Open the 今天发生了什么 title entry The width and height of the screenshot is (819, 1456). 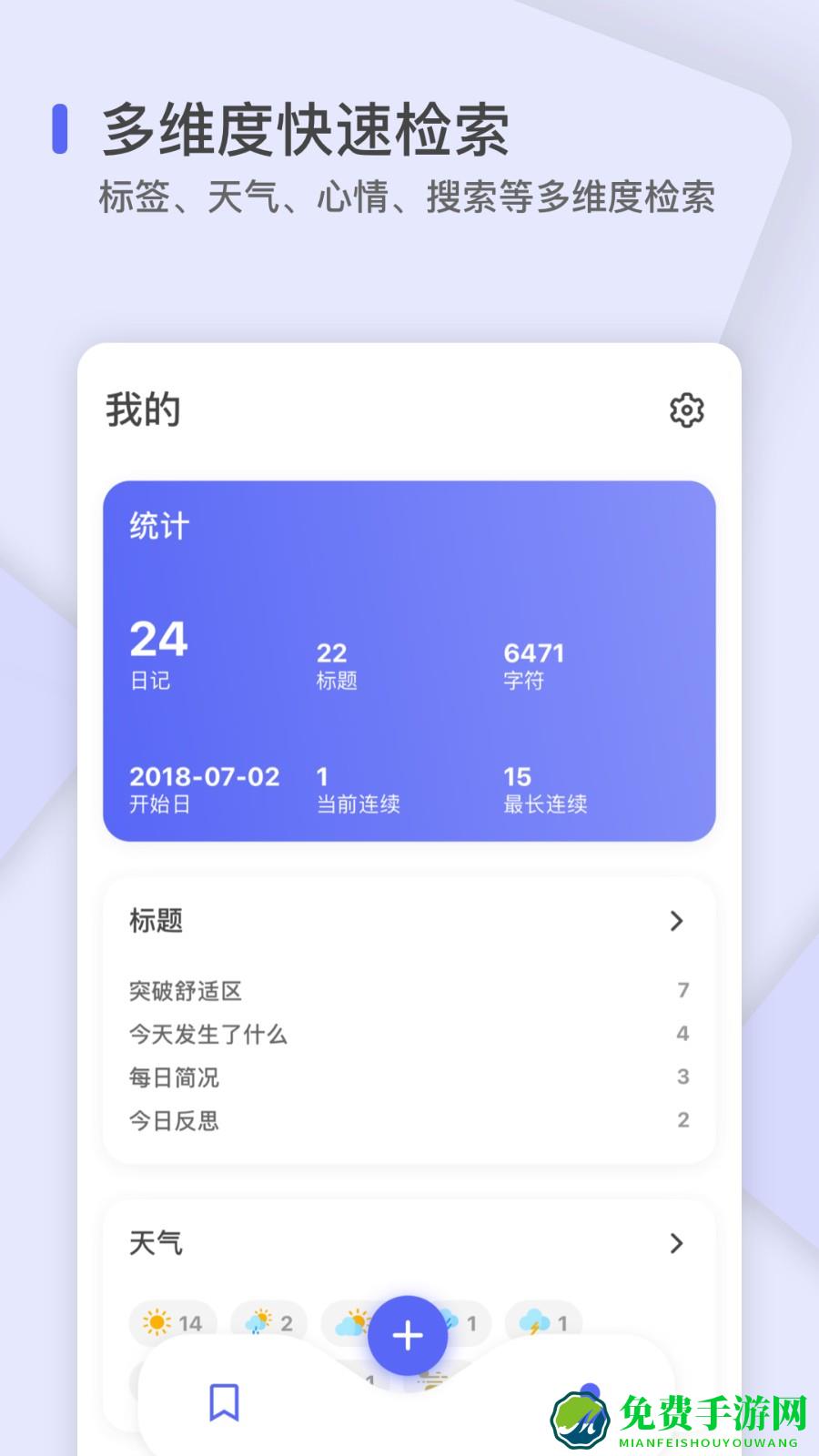tap(207, 1034)
